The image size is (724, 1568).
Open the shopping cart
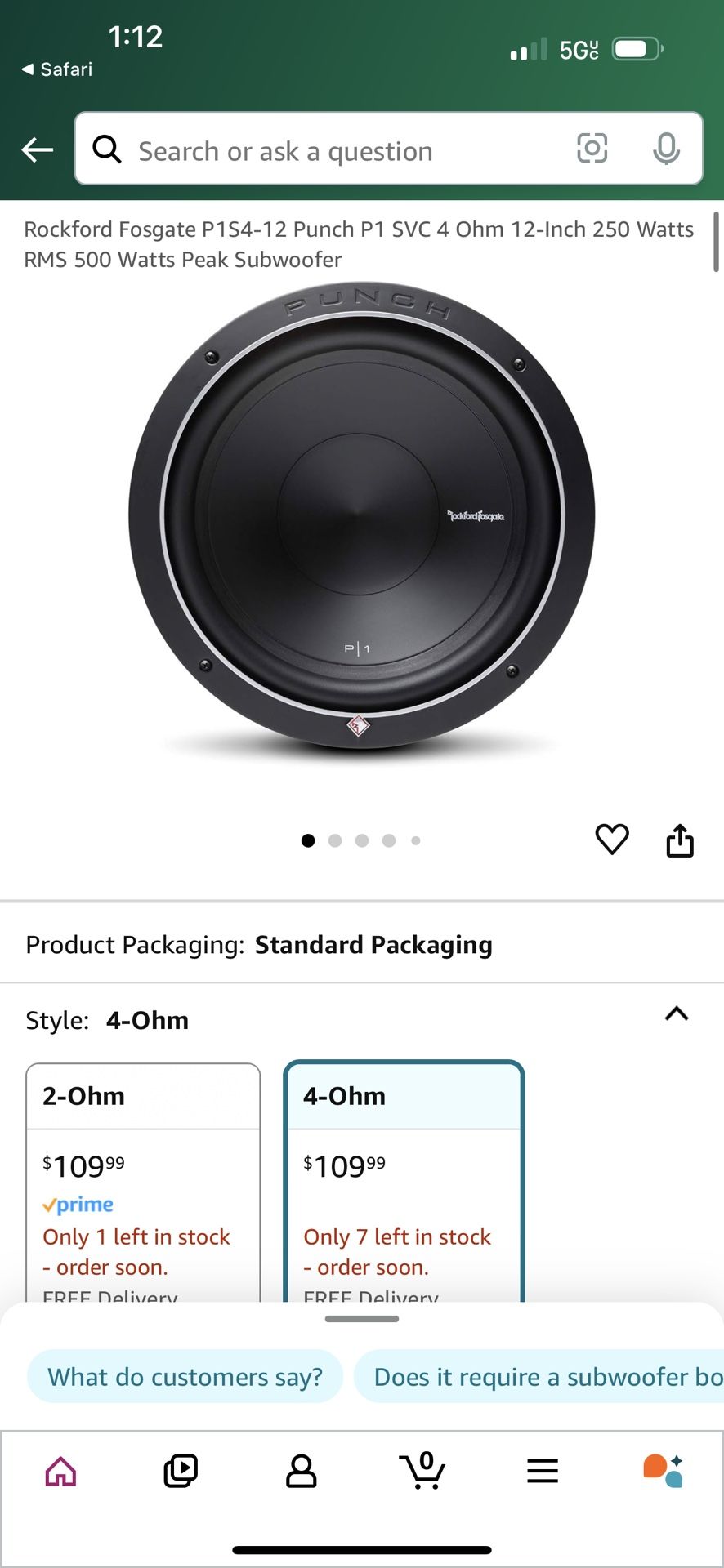coord(422,1470)
